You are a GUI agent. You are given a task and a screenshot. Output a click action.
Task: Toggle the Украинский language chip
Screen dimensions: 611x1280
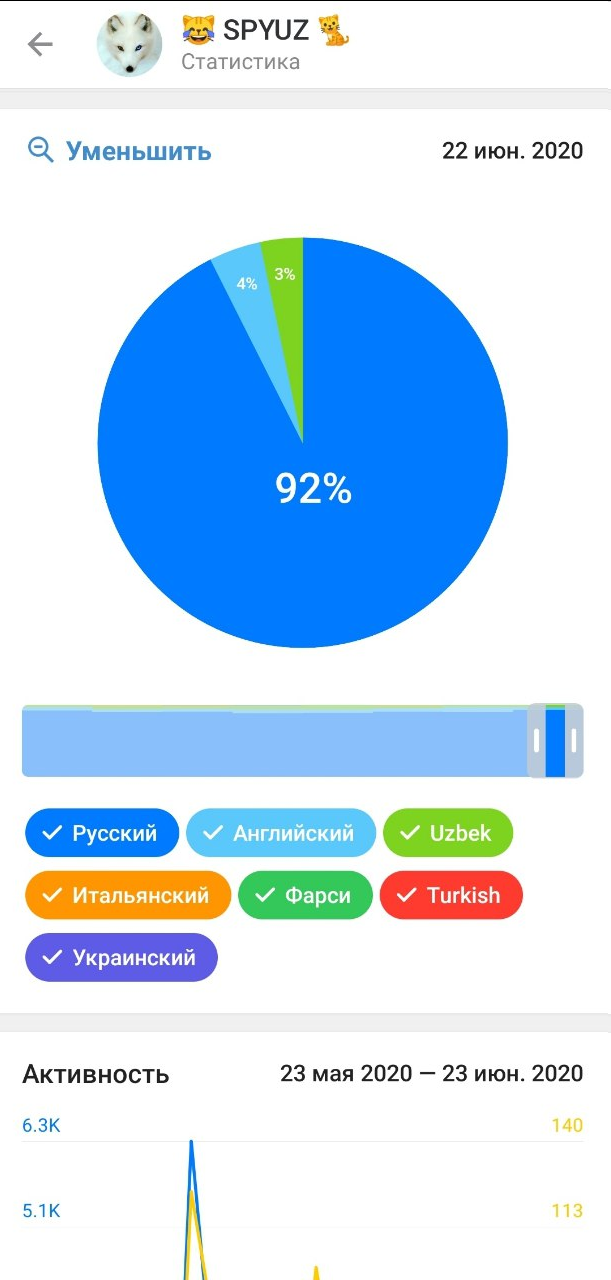(x=121, y=958)
